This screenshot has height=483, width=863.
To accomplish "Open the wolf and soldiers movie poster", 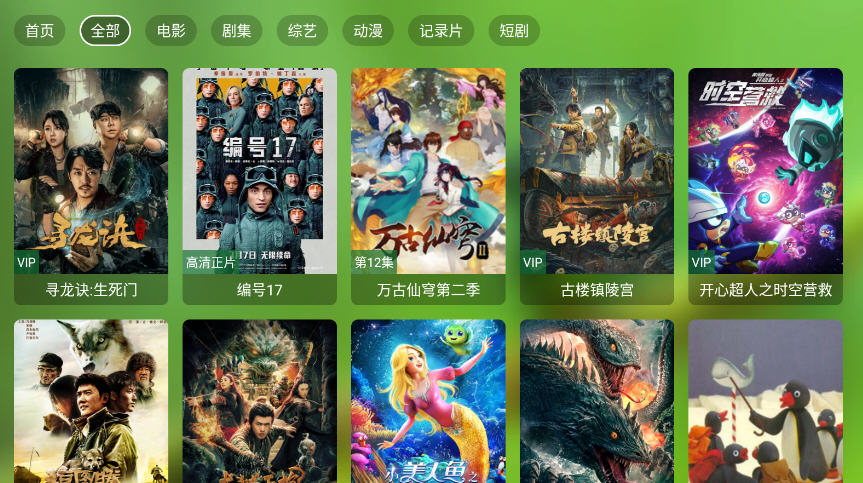I will (91, 402).
